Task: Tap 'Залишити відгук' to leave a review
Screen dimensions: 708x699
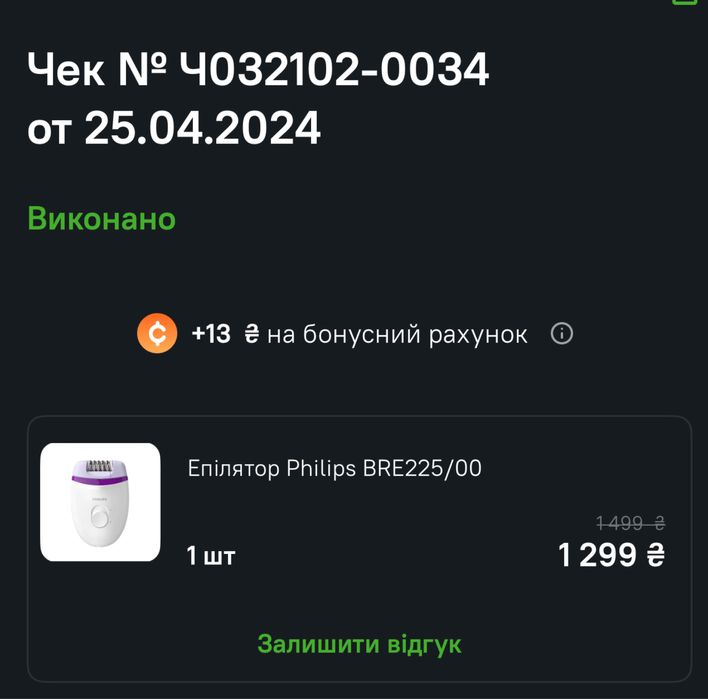Action: pyautogui.click(x=359, y=644)
